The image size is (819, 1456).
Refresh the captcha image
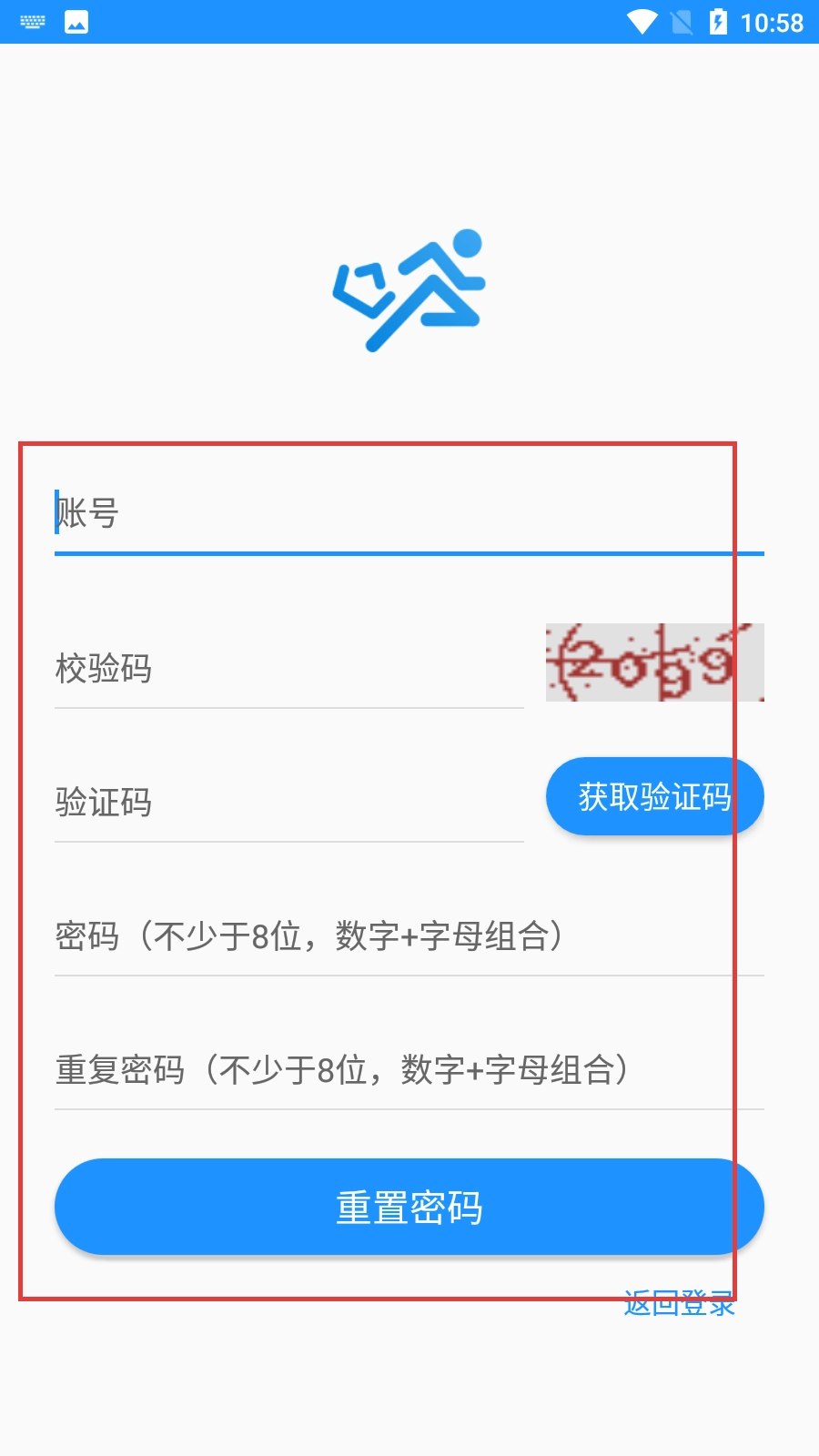click(x=654, y=662)
